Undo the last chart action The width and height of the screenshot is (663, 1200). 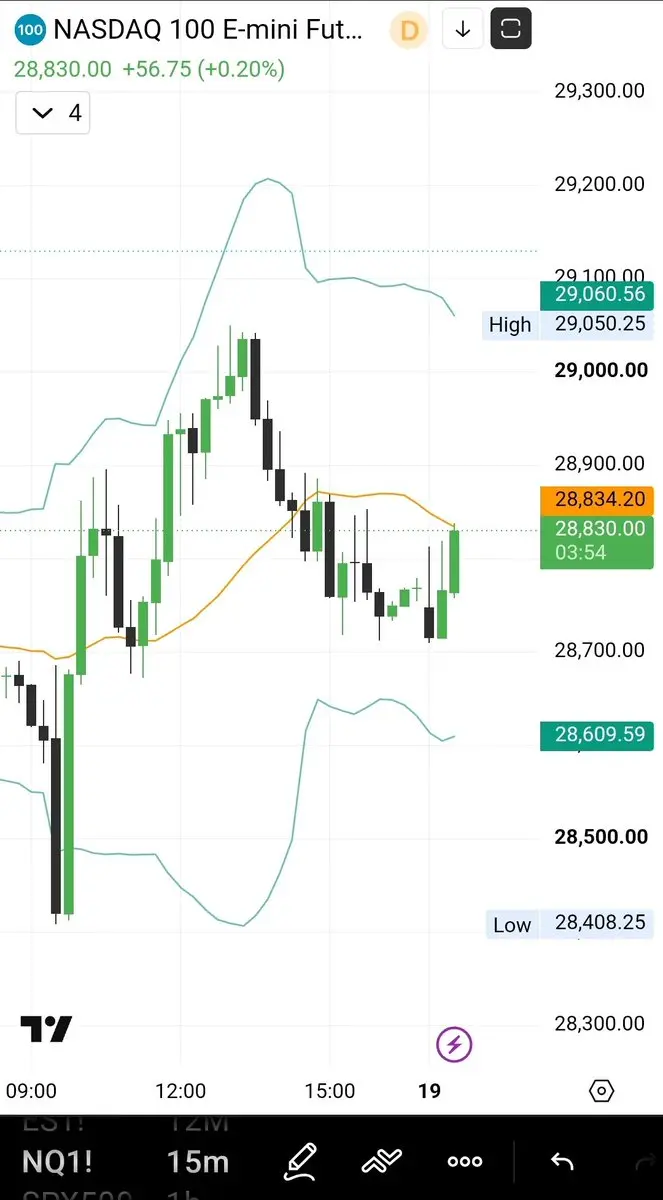tap(562, 1162)
